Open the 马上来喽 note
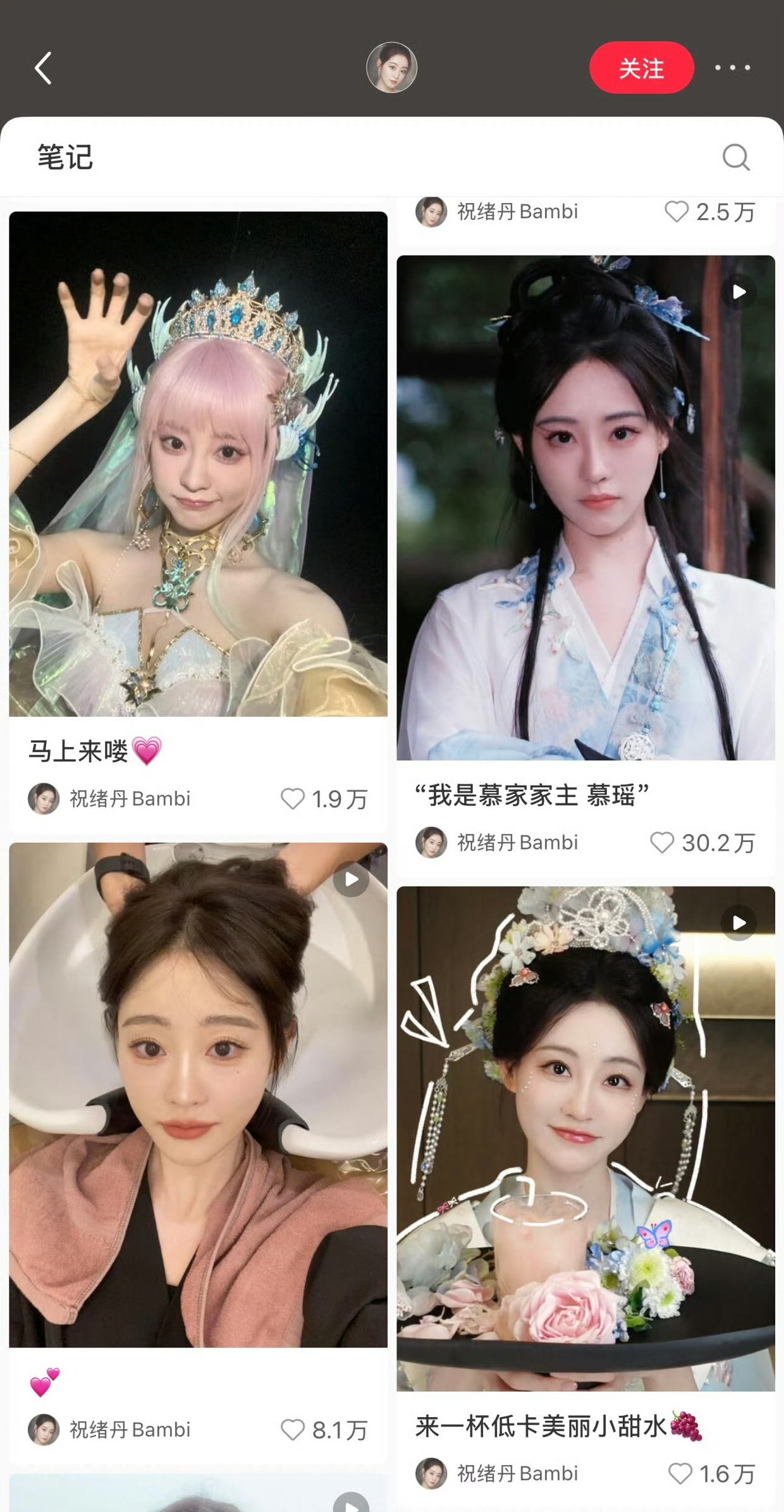The image size is (784, 1512). pyautogui.click(x=198, y=464)
